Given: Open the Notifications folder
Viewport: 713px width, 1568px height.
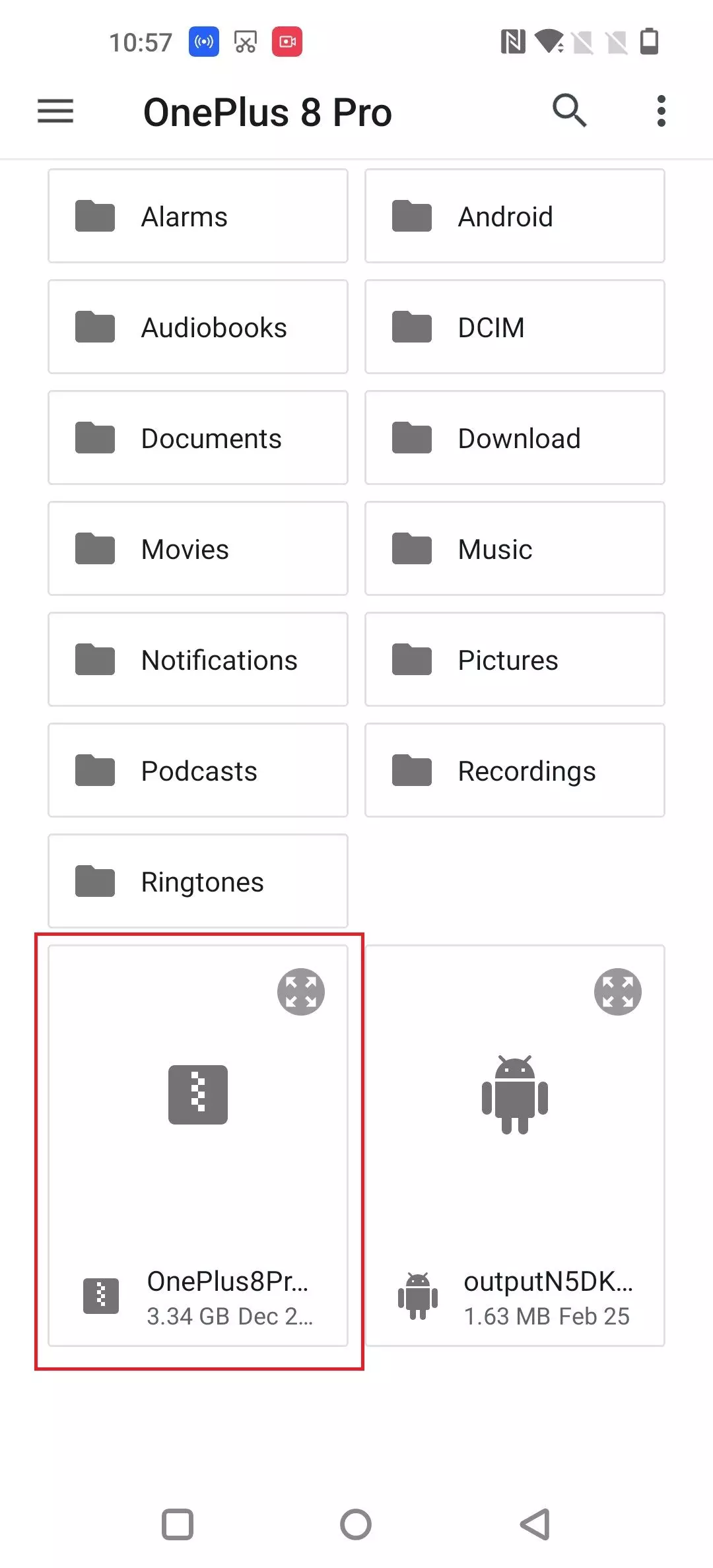Looking at the screenshot, I should coord(197,660).
